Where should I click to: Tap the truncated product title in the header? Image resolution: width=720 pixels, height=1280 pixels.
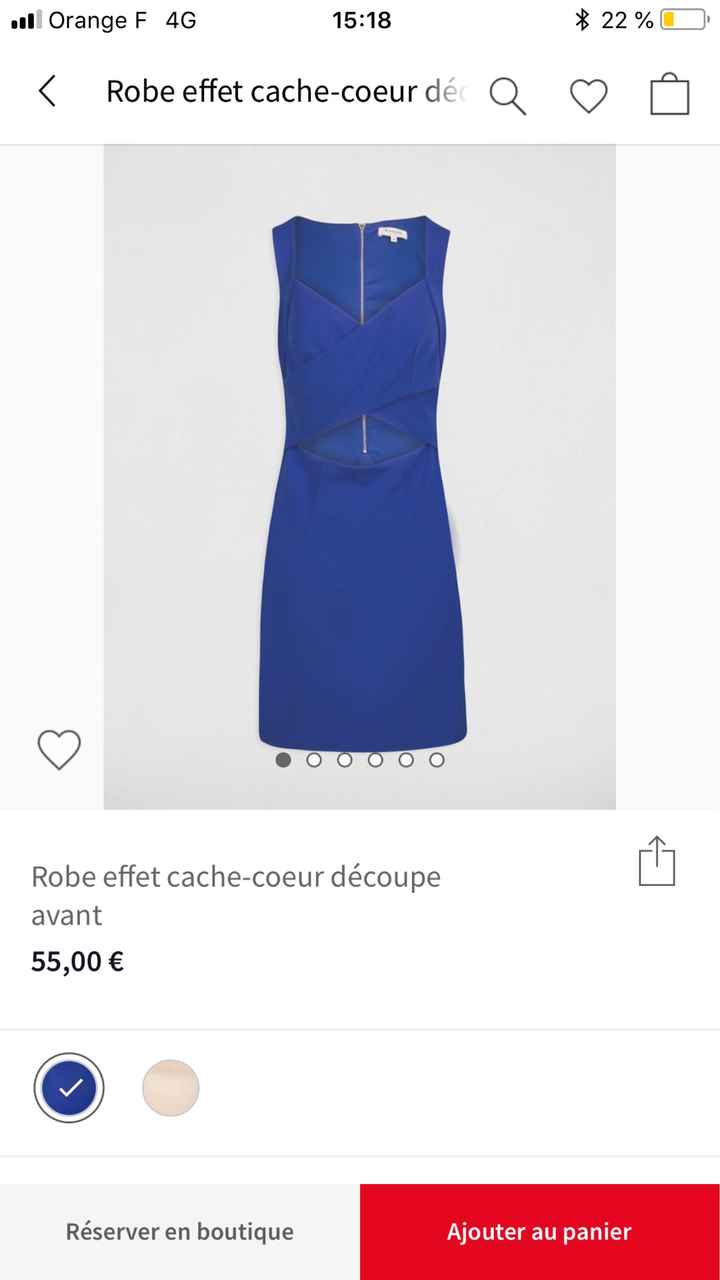(x=287, y=91)
